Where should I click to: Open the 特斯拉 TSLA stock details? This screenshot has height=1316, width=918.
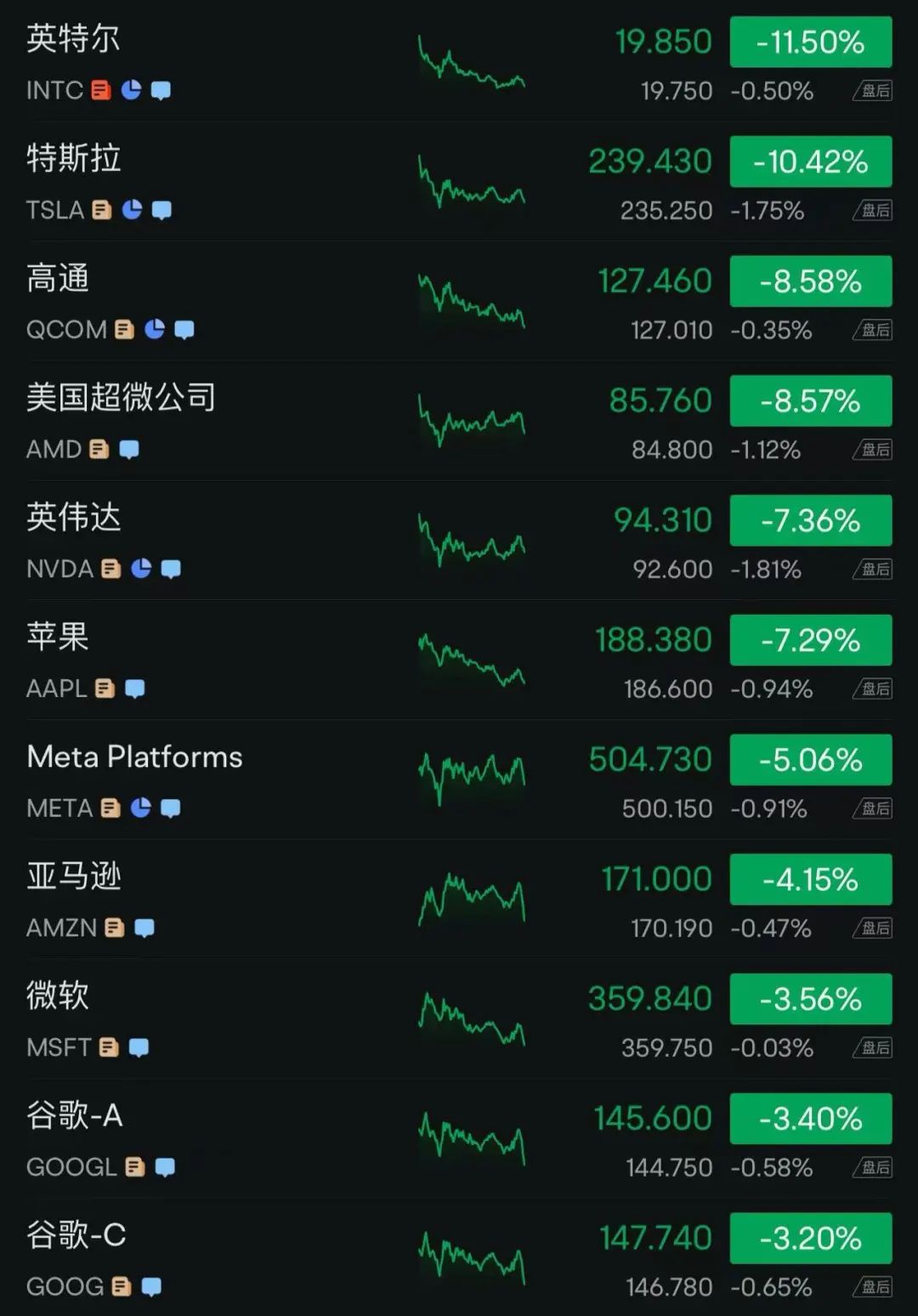point(74,159)
